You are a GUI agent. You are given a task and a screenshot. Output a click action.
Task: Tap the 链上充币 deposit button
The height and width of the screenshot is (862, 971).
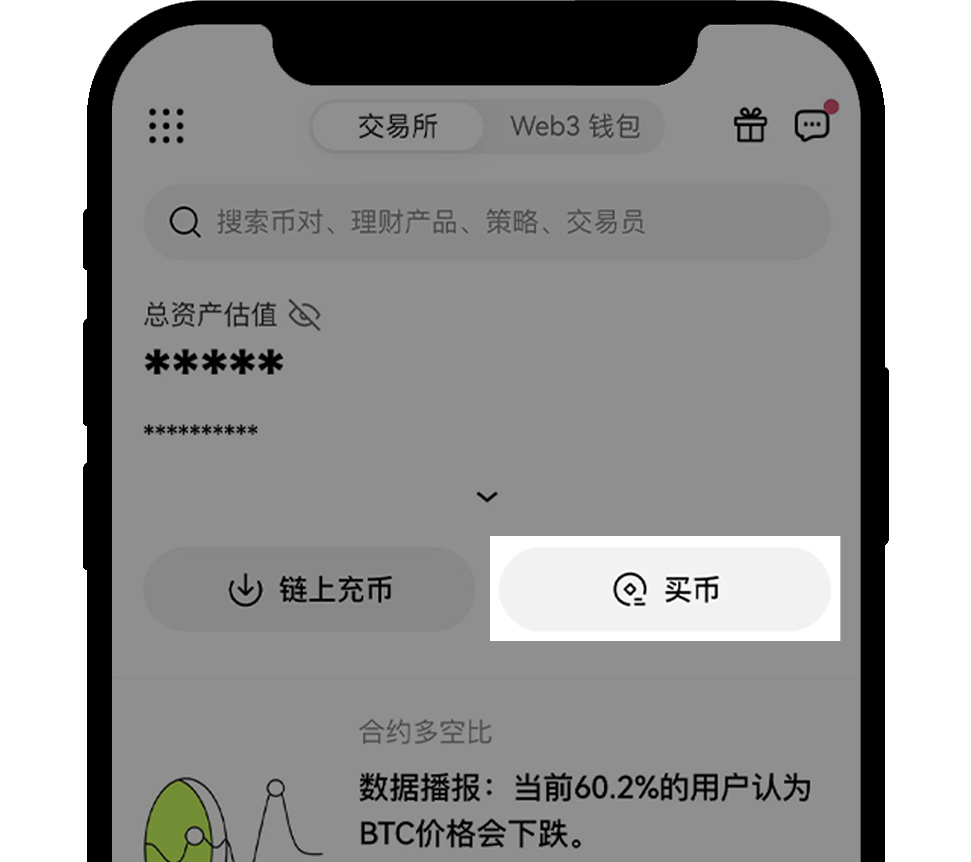tap(309, 590)
